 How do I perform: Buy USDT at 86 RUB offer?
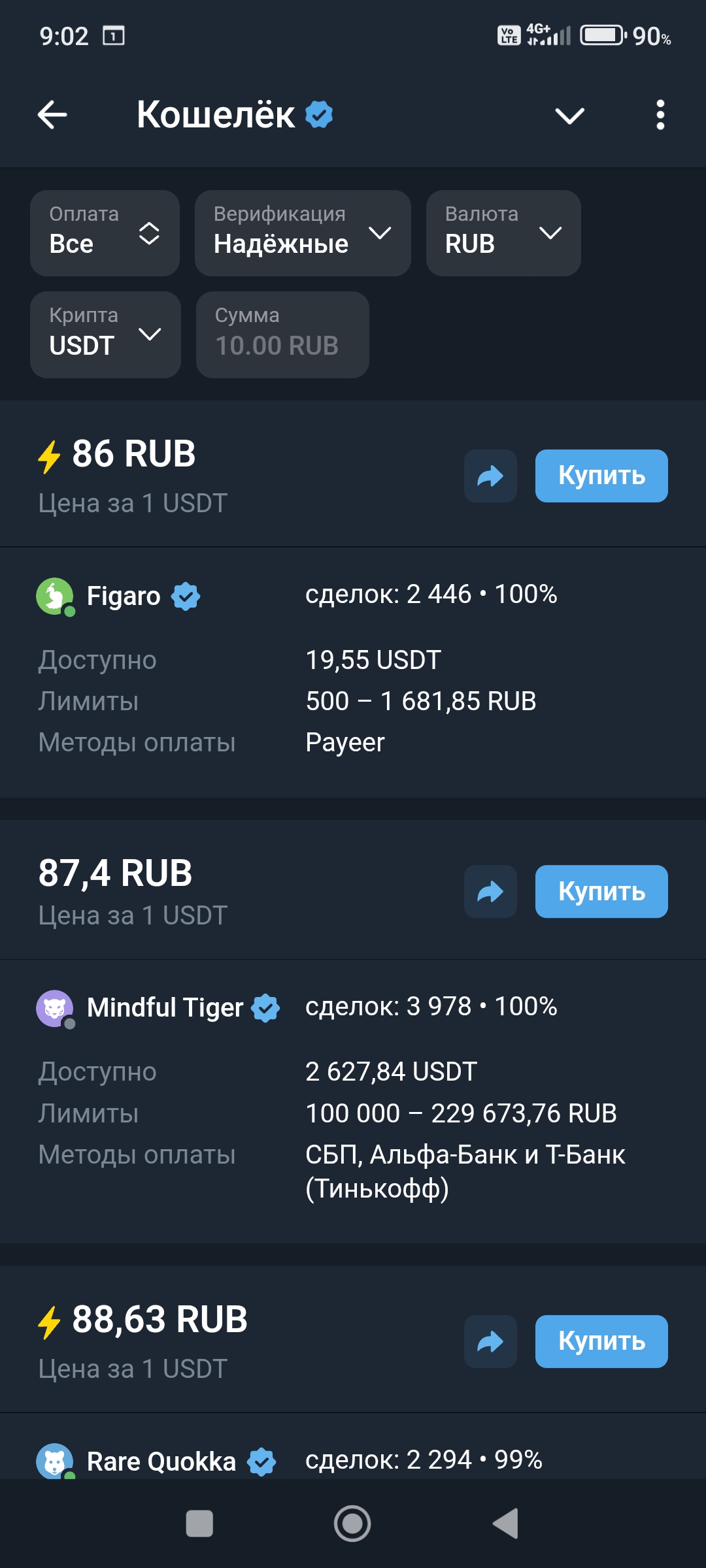pyautogui.click(x=601, y=476)
